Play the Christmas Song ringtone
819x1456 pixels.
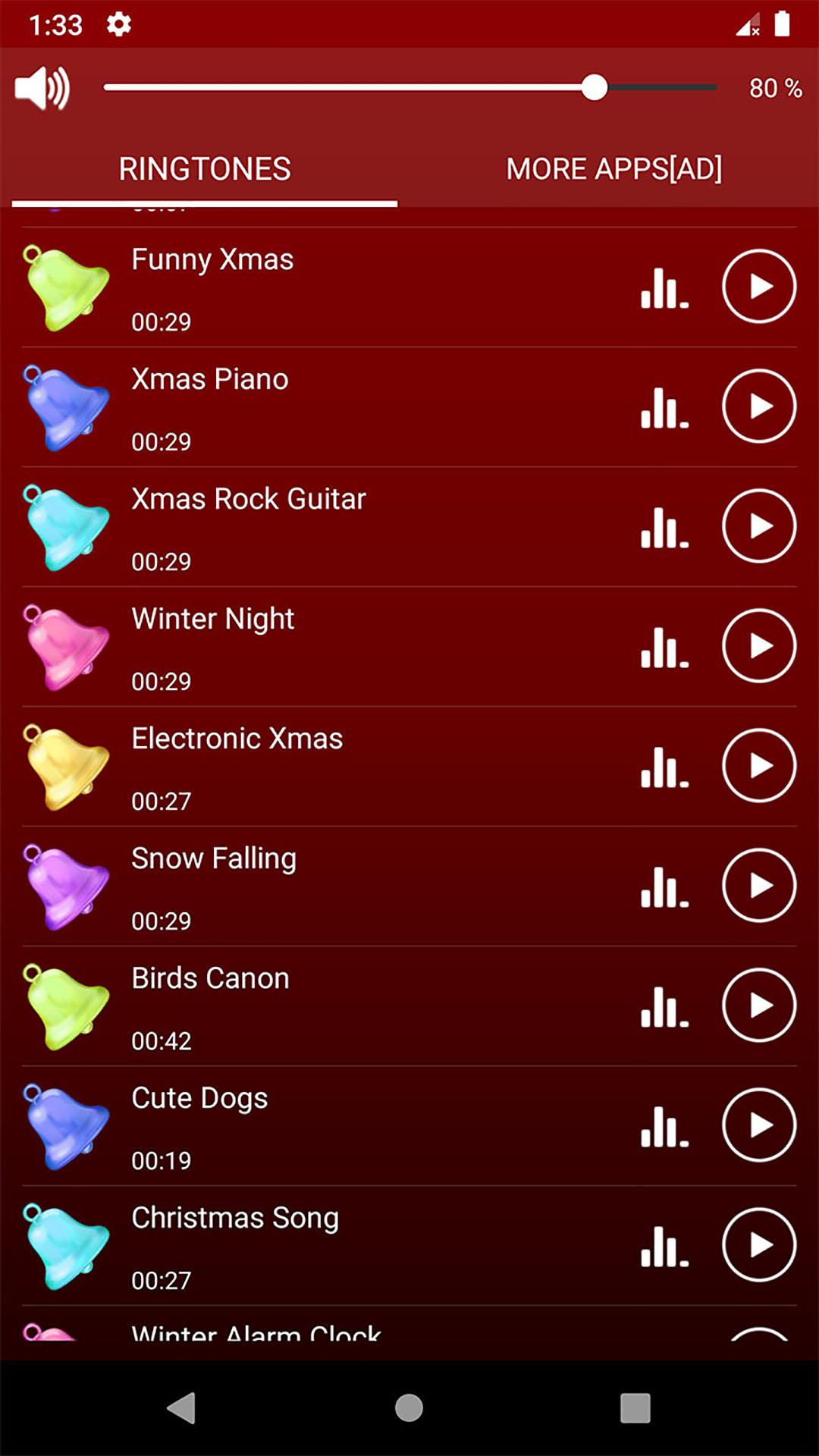[x=758, y=1245]
